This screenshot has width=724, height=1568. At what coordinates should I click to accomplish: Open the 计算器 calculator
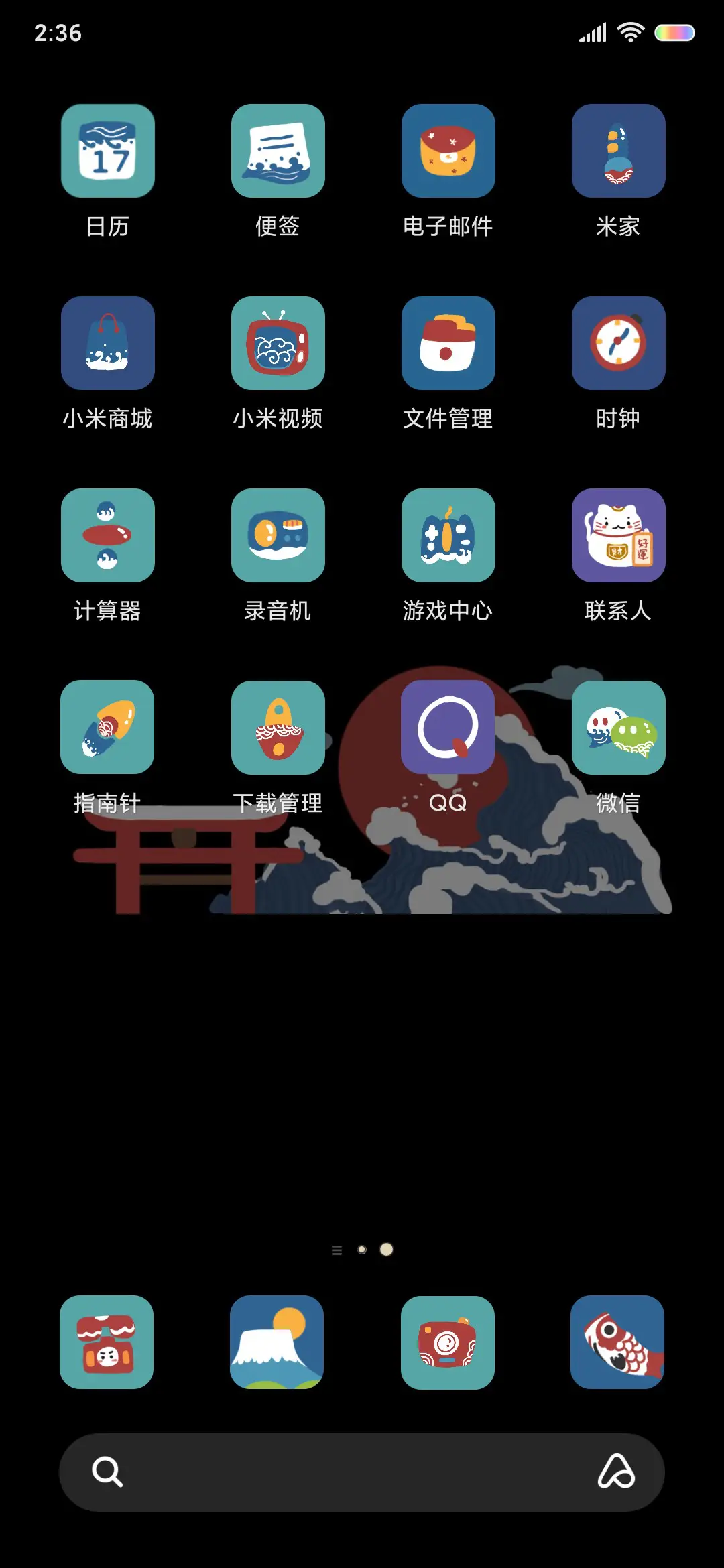point(107,534)
